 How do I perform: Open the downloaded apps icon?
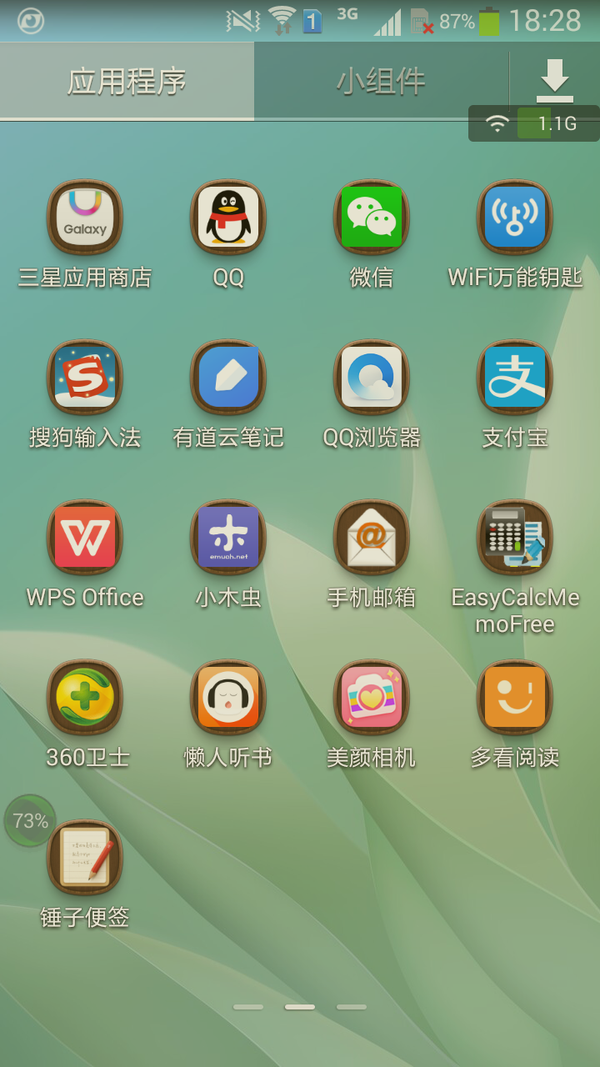554,80
